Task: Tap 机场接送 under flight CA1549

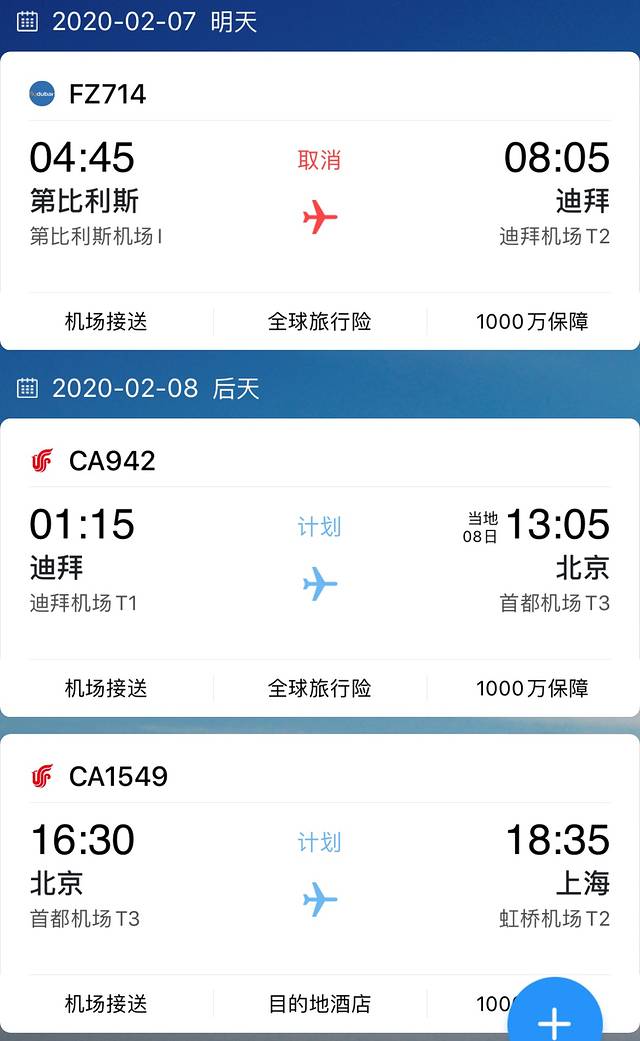Action: click(106, 1003)
